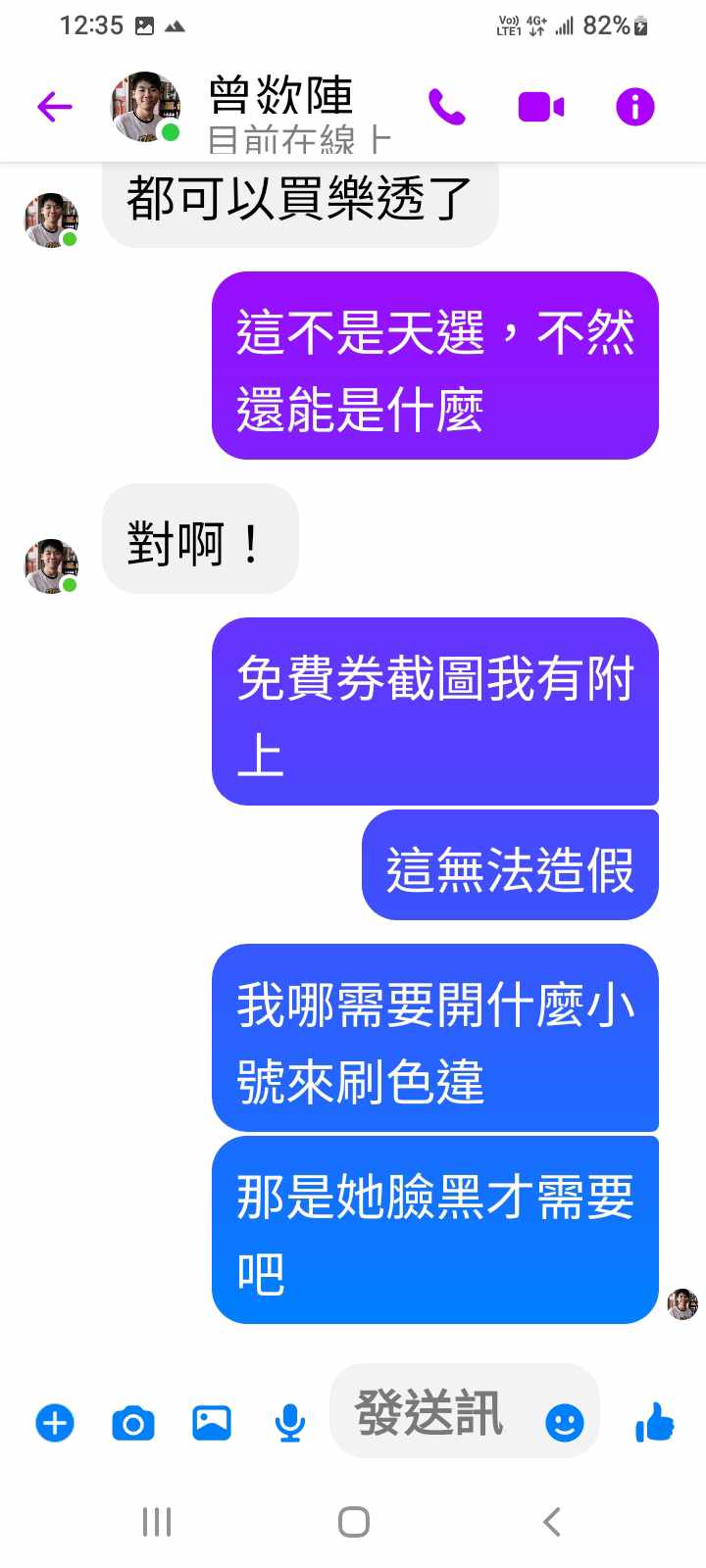
Task: Open more attachment options with plus icon
Action: [x=55, y=1422]
